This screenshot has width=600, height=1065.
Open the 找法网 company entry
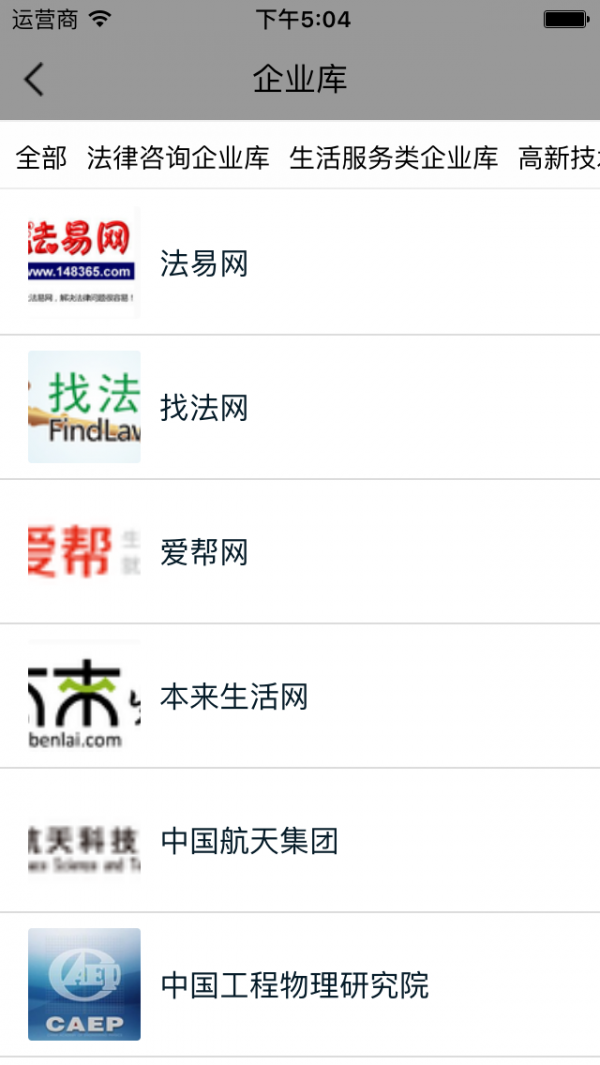click(300, 407)
